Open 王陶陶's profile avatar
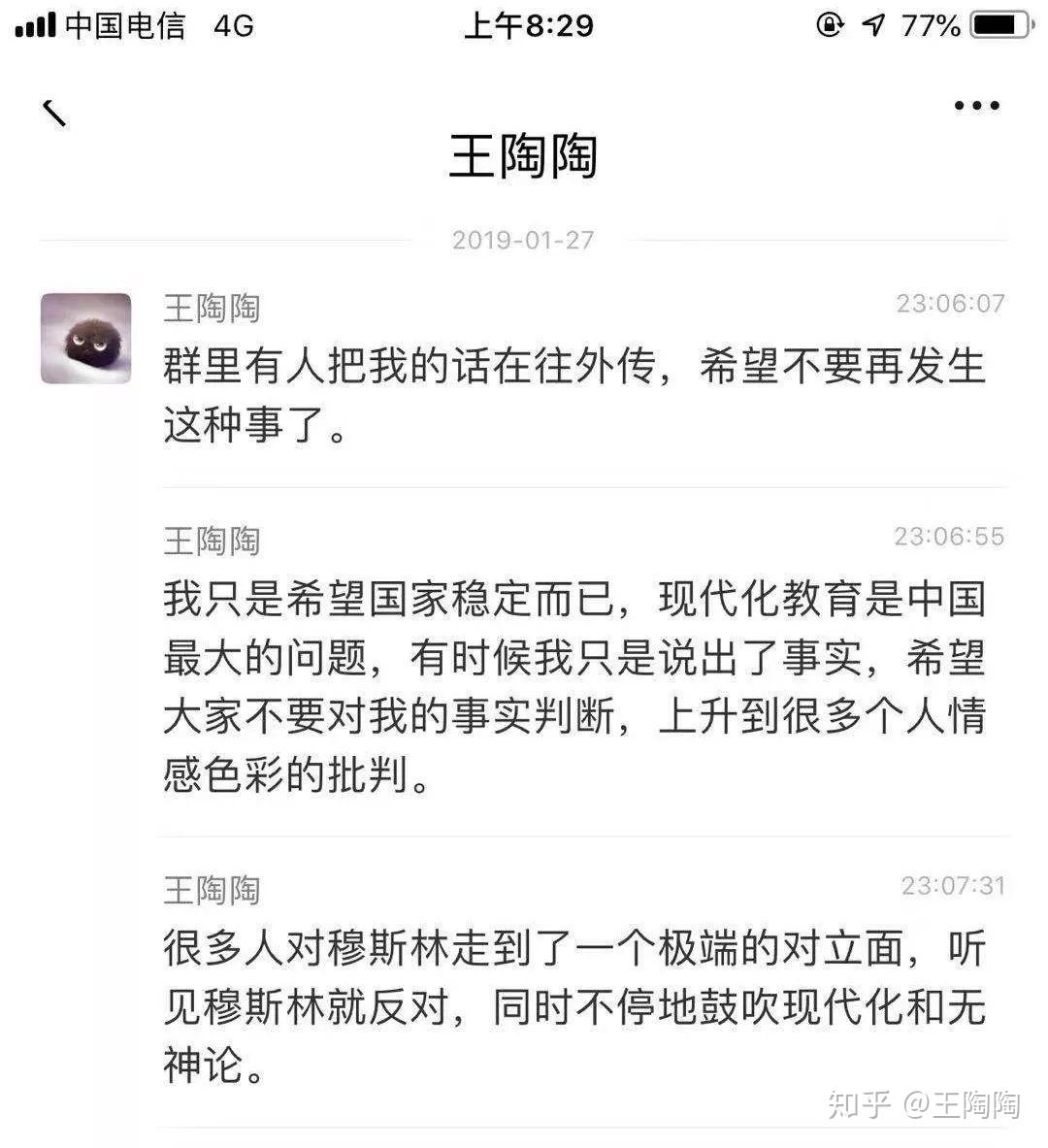Screen dimensions: 1048x1148 pyautogui.click(x=85, y=338)
